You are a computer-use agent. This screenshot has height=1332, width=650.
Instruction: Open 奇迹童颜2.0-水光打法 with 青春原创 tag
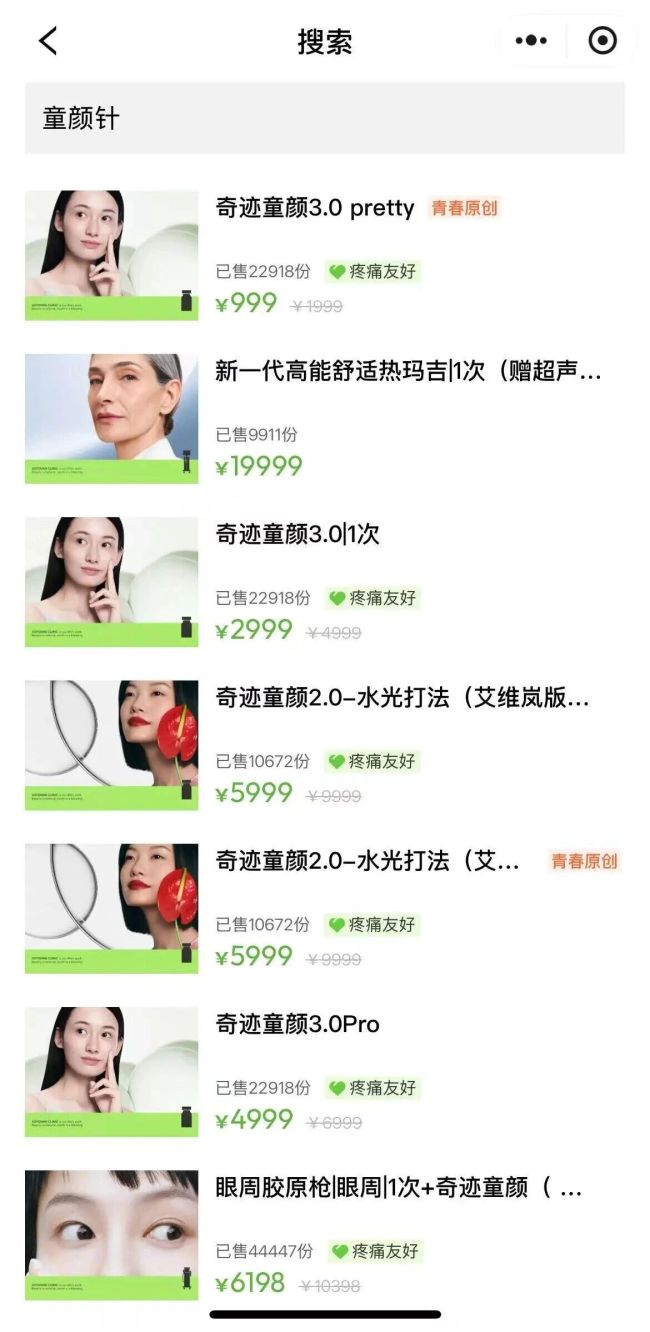[x=368, y=861]
